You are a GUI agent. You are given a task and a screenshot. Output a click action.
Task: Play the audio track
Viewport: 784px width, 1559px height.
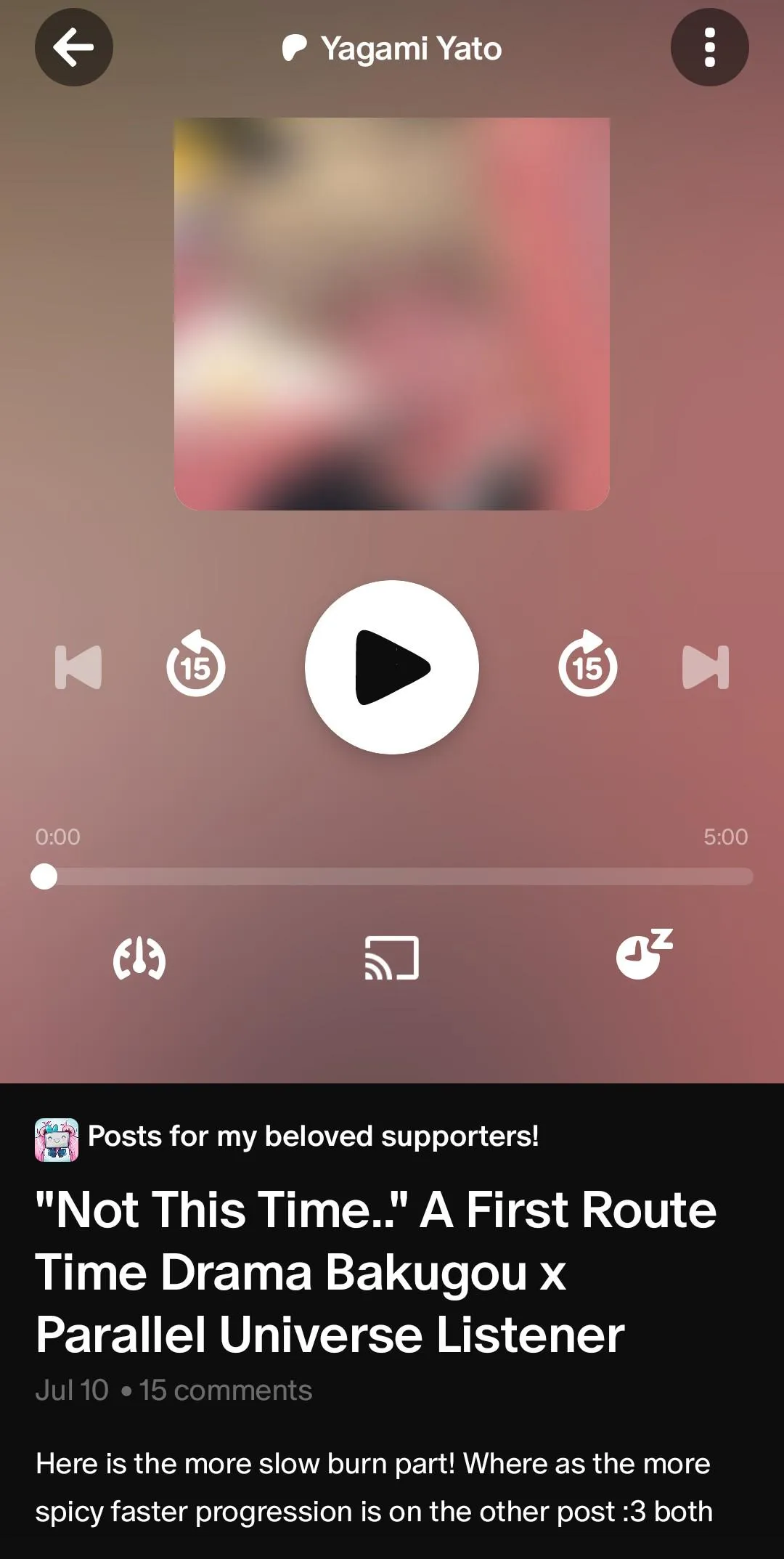[392, 667]
